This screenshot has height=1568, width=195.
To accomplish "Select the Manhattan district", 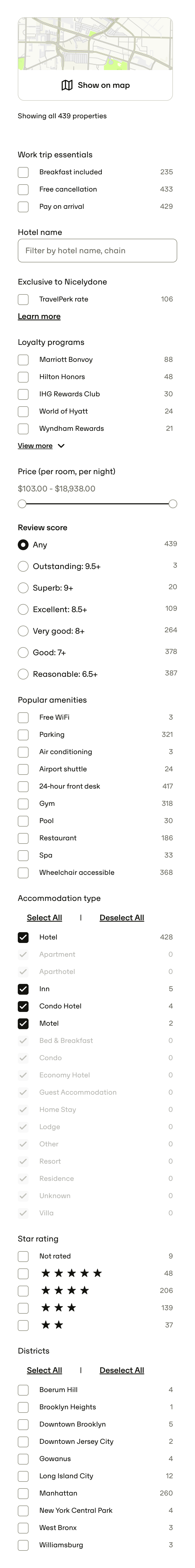I will (x=23, y=1493).
